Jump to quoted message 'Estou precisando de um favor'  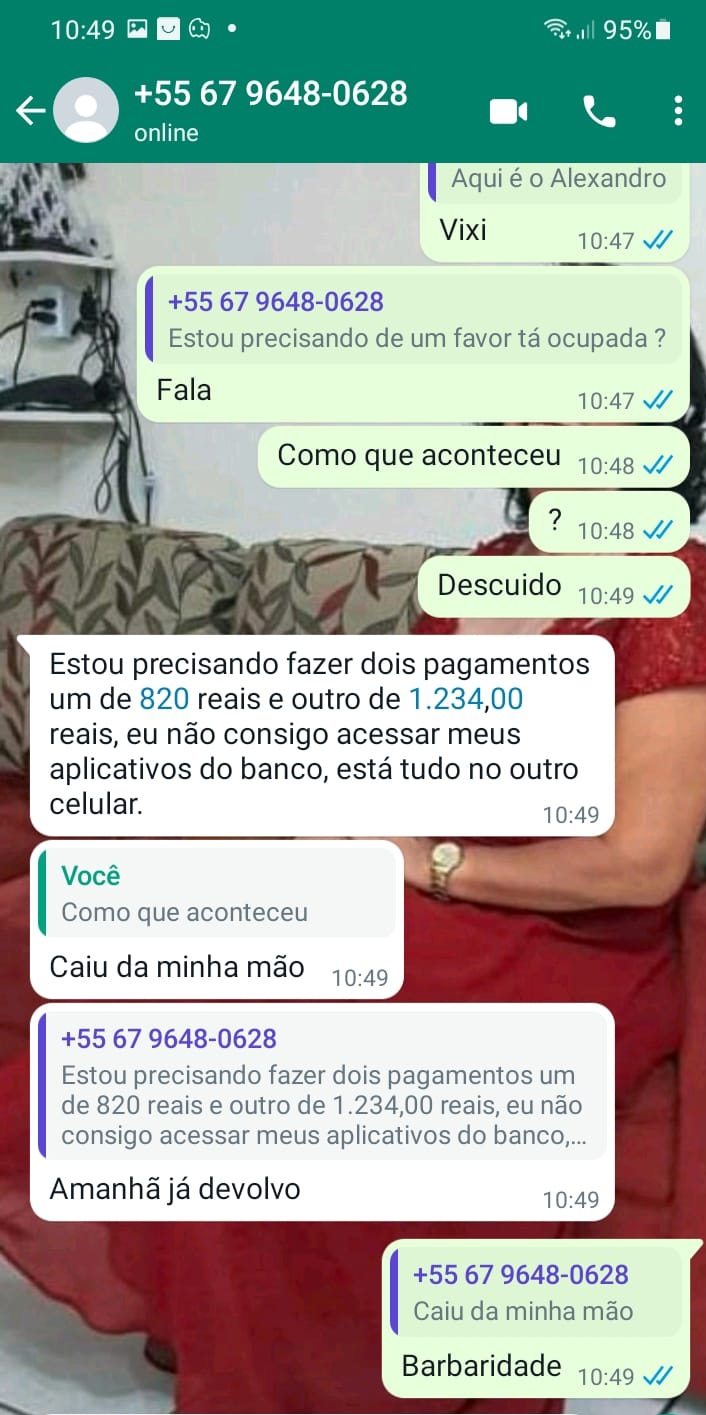point(415,320)
